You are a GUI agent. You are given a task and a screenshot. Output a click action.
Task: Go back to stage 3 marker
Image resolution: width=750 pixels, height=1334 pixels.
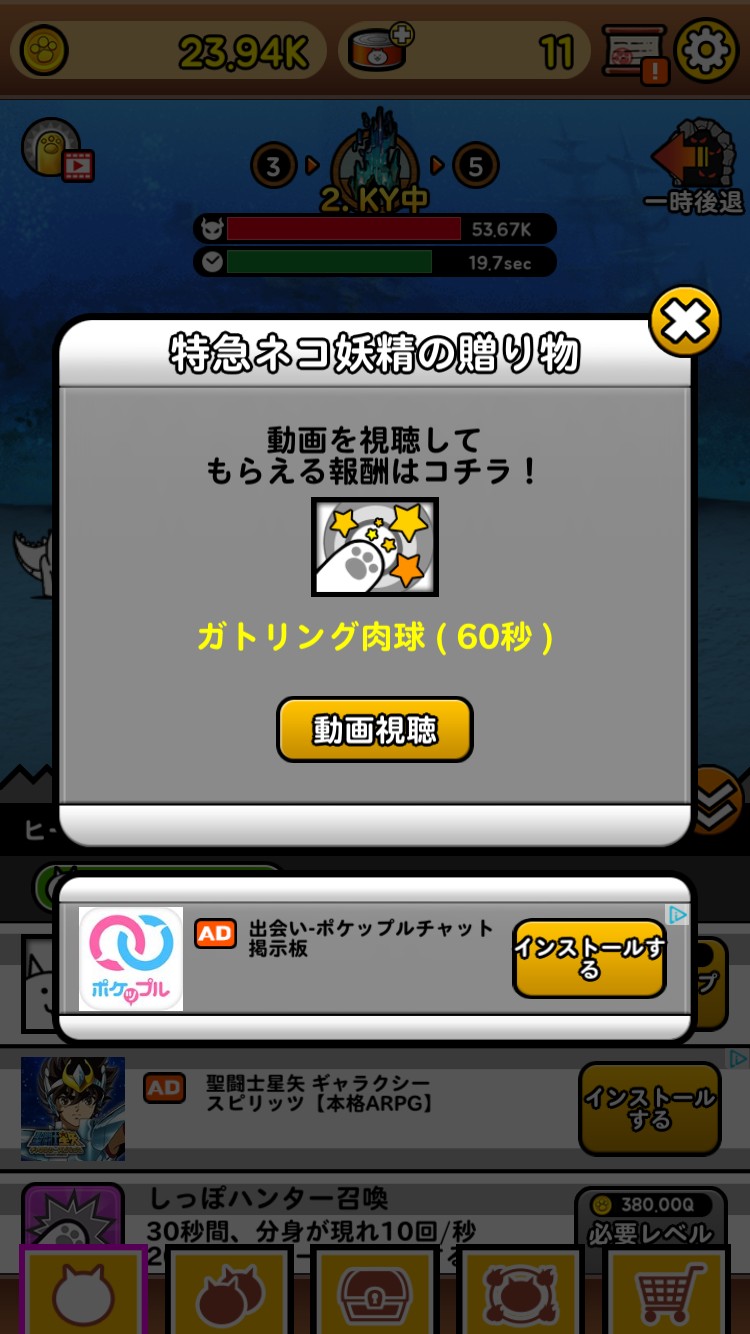click(x=273, y=166)
